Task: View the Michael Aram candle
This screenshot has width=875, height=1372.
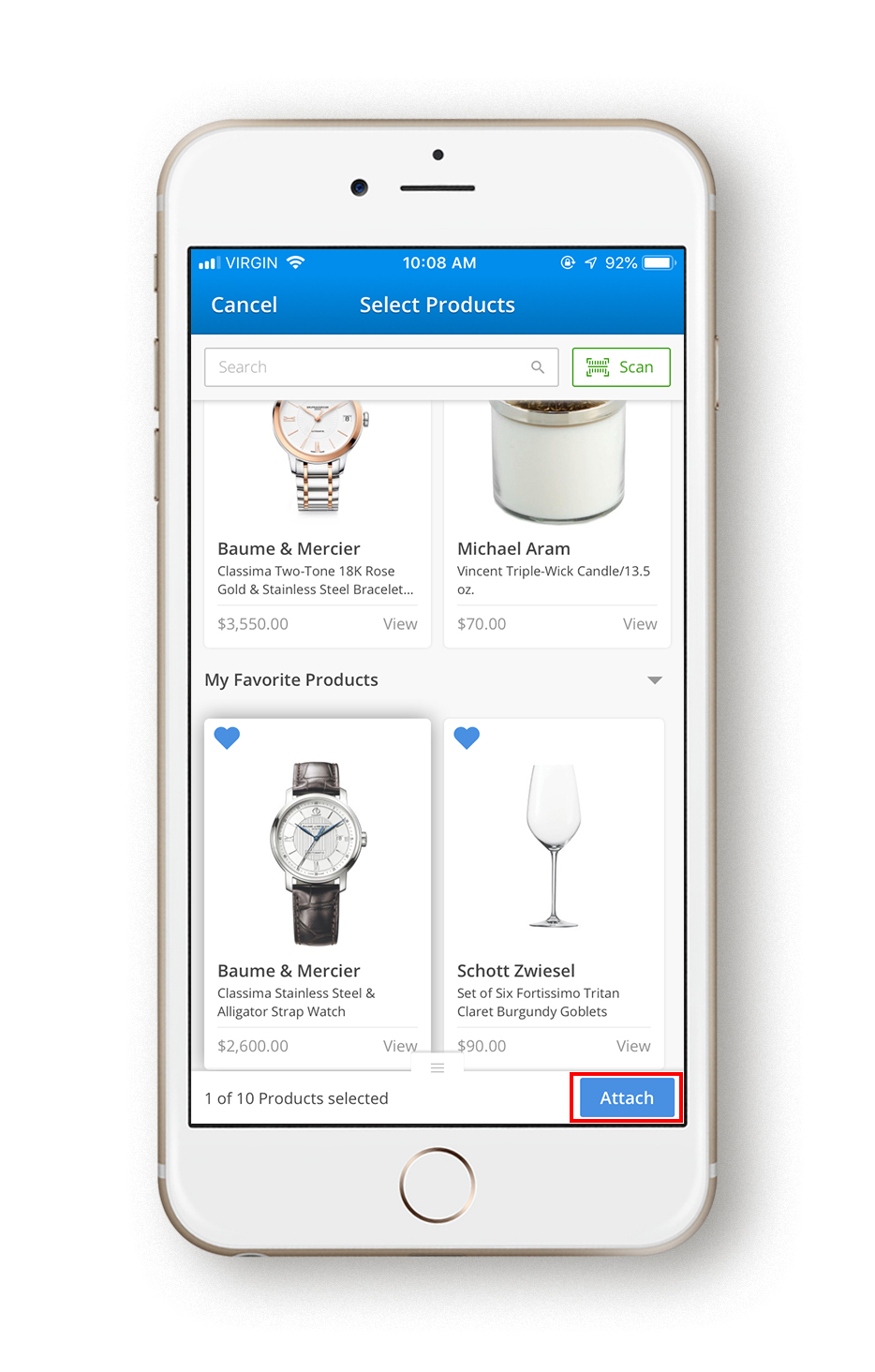Action: [639, 624]
